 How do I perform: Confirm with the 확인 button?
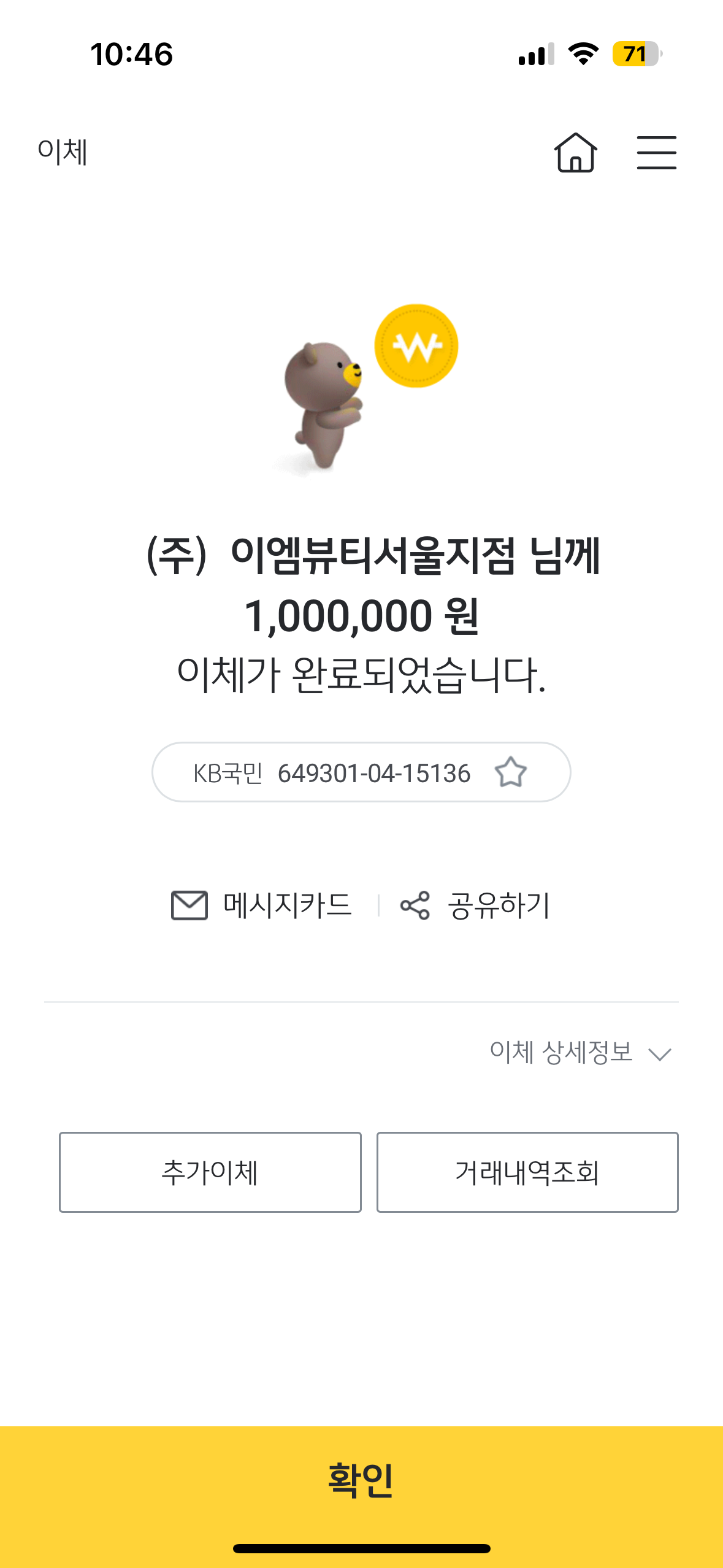(x=361, y=1481)
